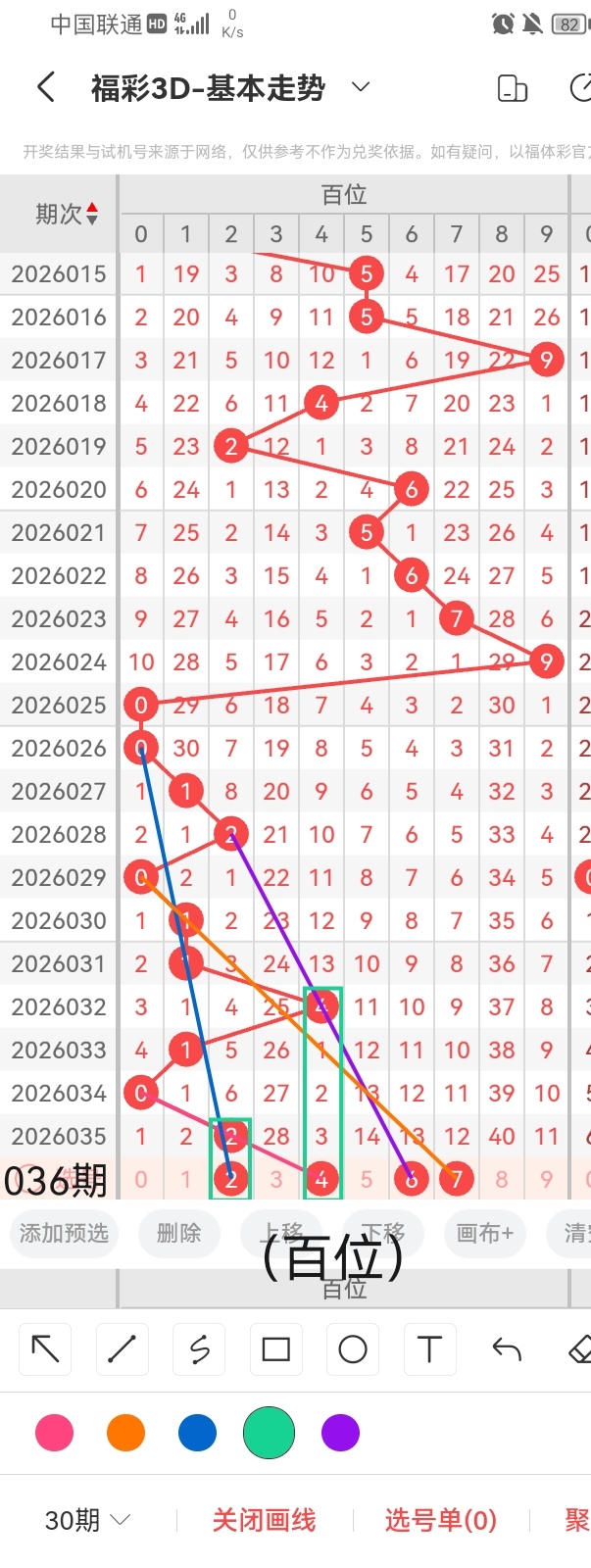Select the curve drawing tool
This screenshot has width=591, height=1568.
pyautogui.click(x=199, y=1349)
